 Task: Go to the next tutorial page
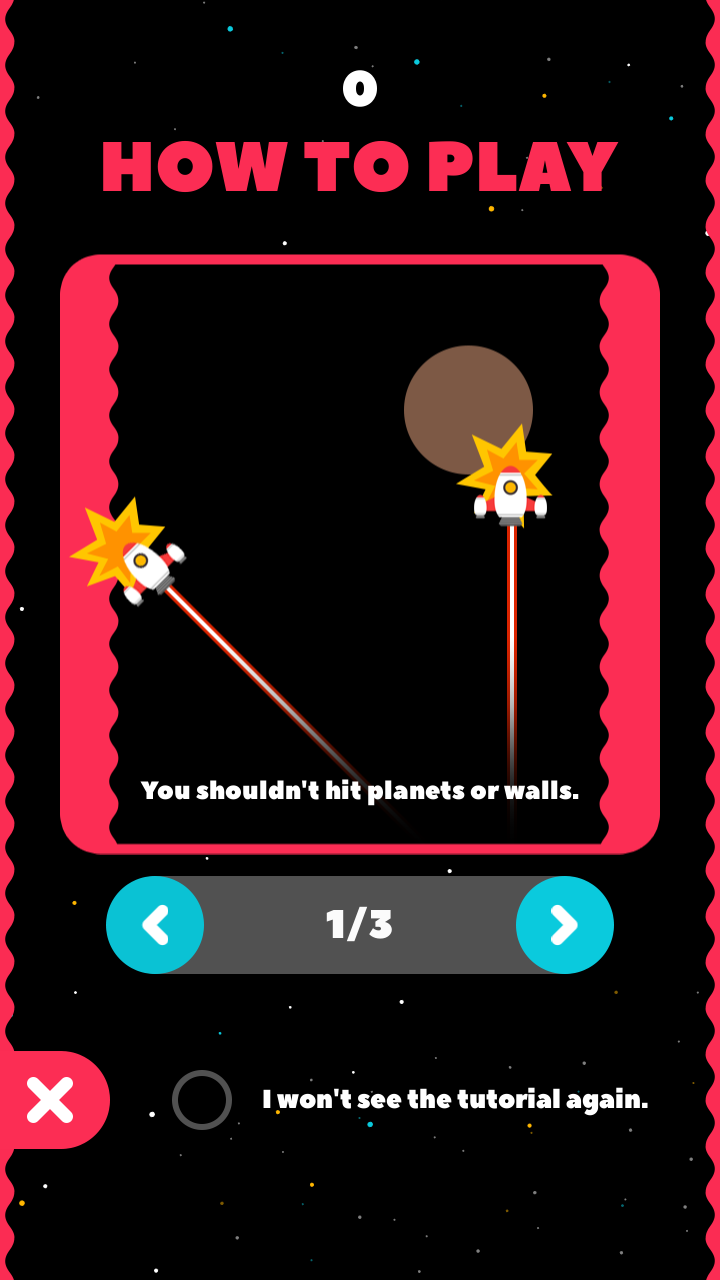564,925
